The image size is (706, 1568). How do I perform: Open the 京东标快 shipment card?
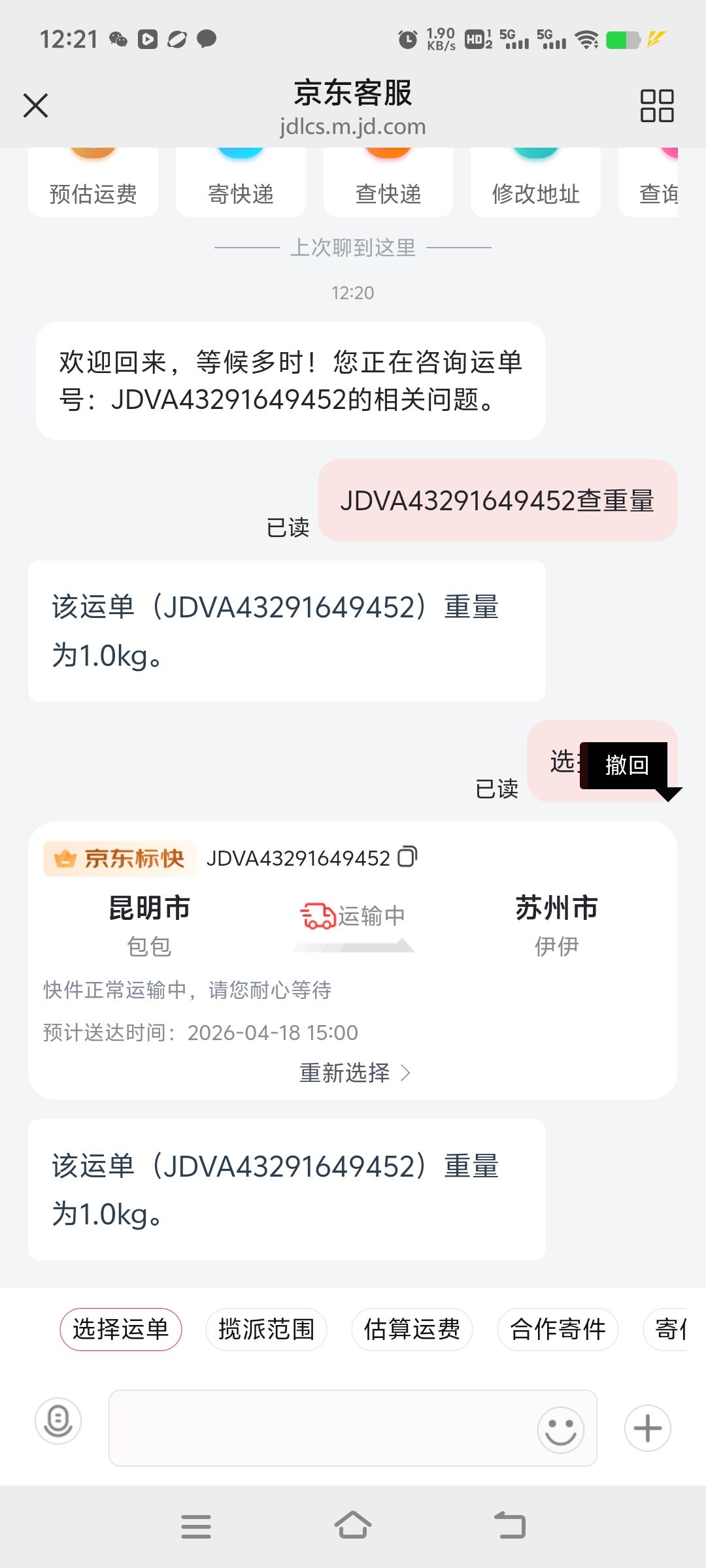353,947
